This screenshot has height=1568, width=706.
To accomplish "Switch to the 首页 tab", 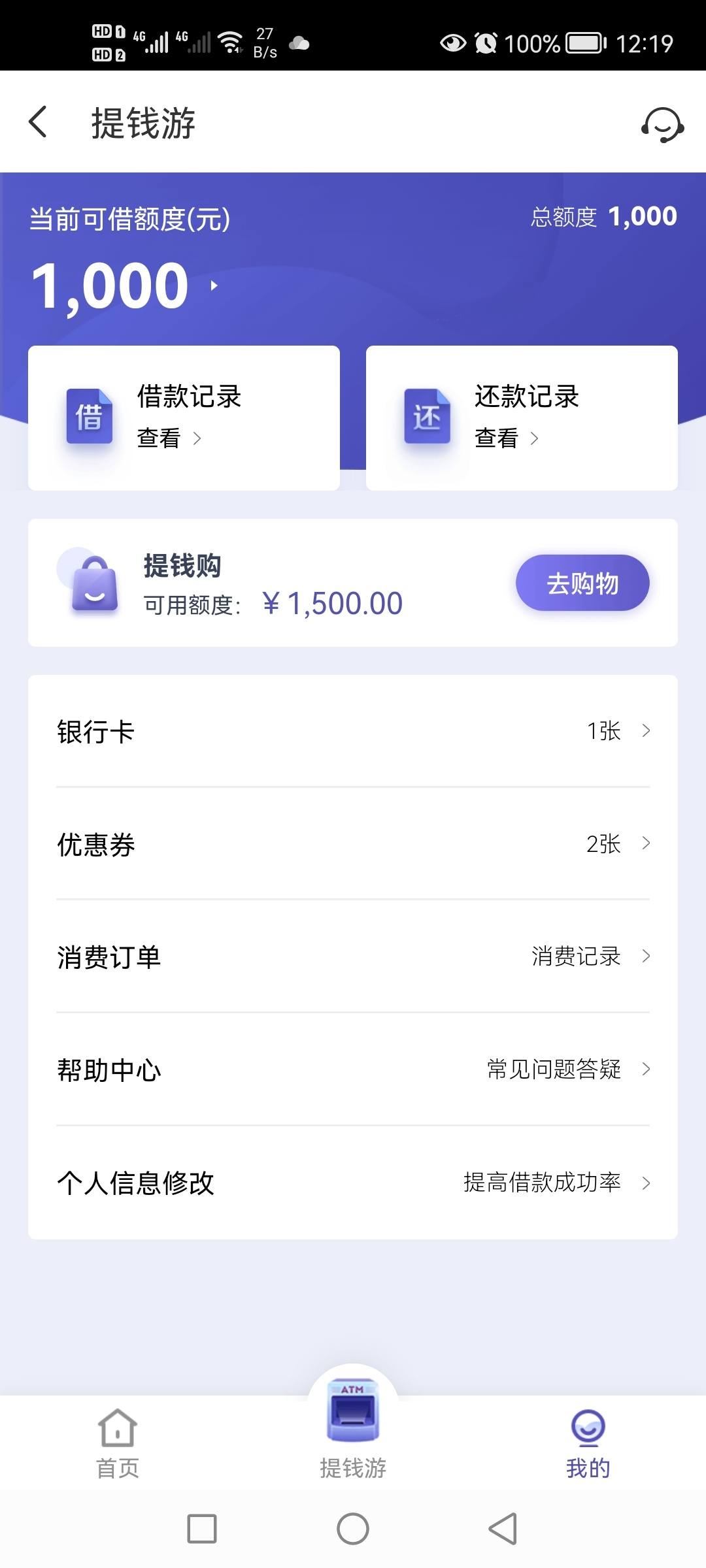I will click(118, 1443).
